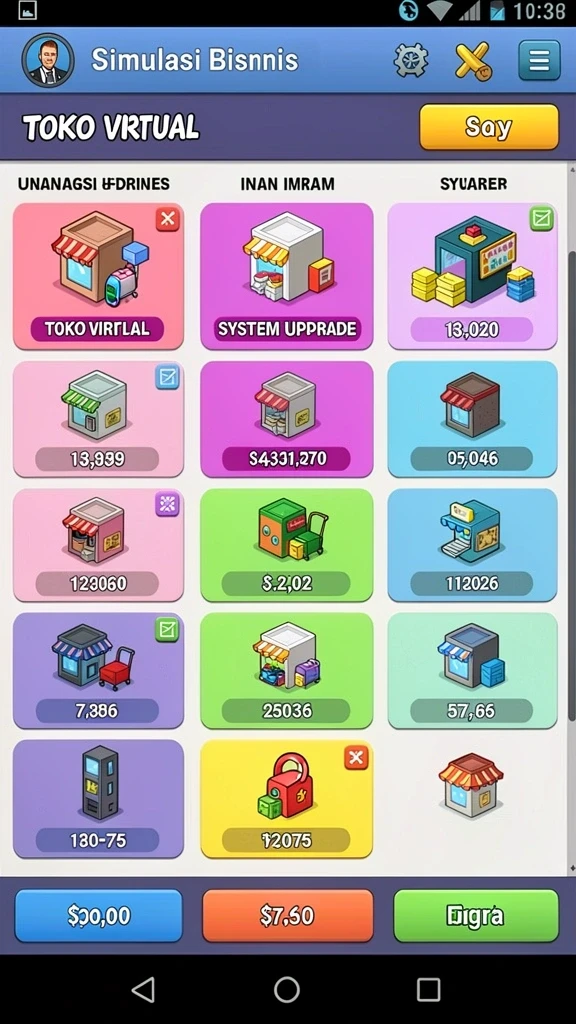Choose the shop card labeled $4331,270
The width and height of the screenshot is (576, 1024).
click(287, 419)
